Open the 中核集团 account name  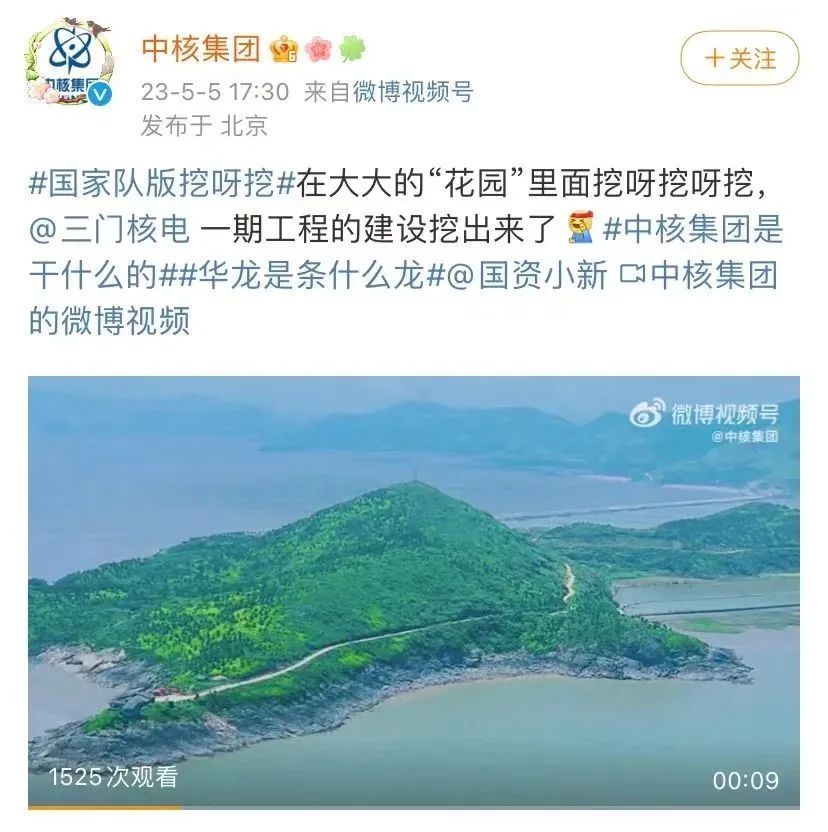pyautogui.click(x=200, y=48)
